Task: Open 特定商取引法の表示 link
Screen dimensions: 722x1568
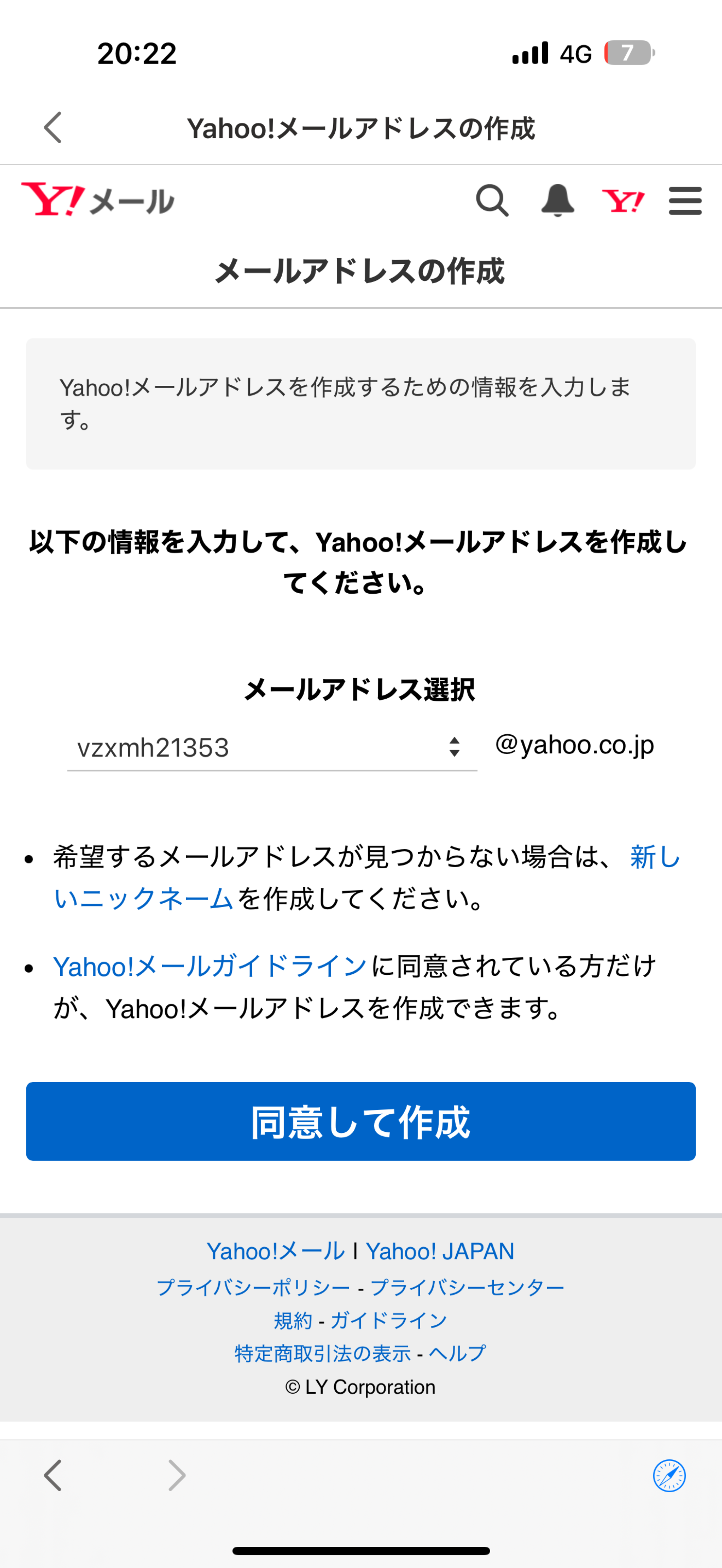Action: coord(323,1354)
